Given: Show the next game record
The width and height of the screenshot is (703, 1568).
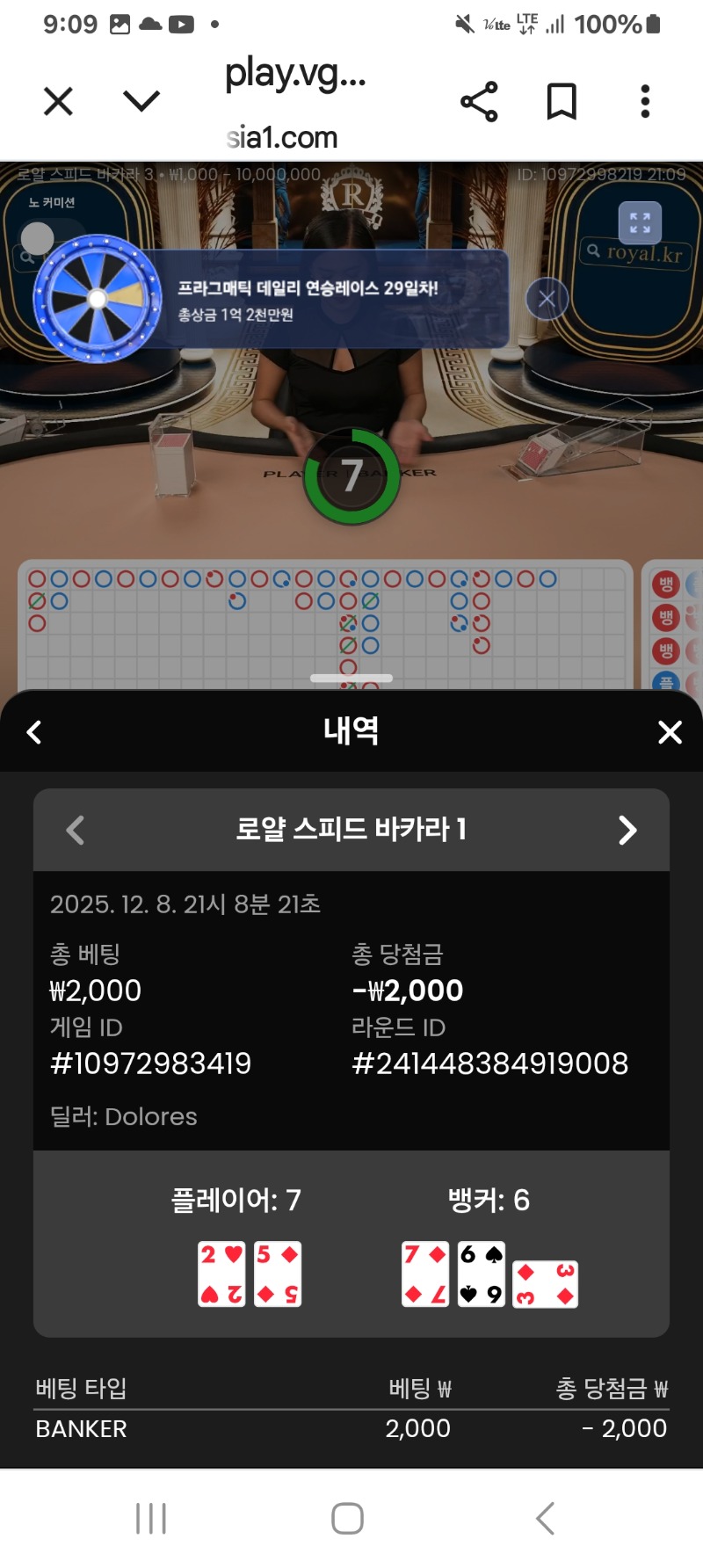Looking at the screenshot, I should click(627, 830).
